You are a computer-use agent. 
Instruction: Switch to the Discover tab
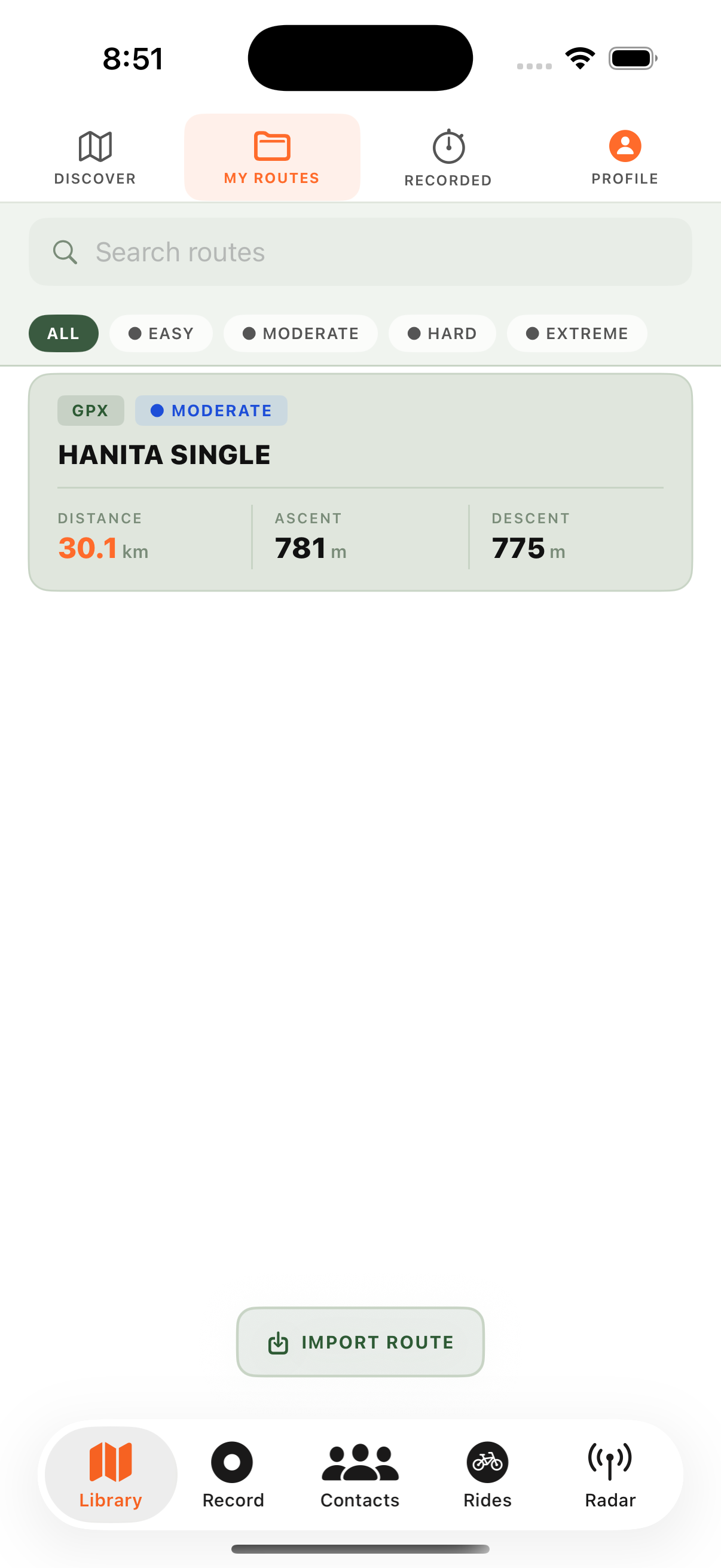[95, 158]
